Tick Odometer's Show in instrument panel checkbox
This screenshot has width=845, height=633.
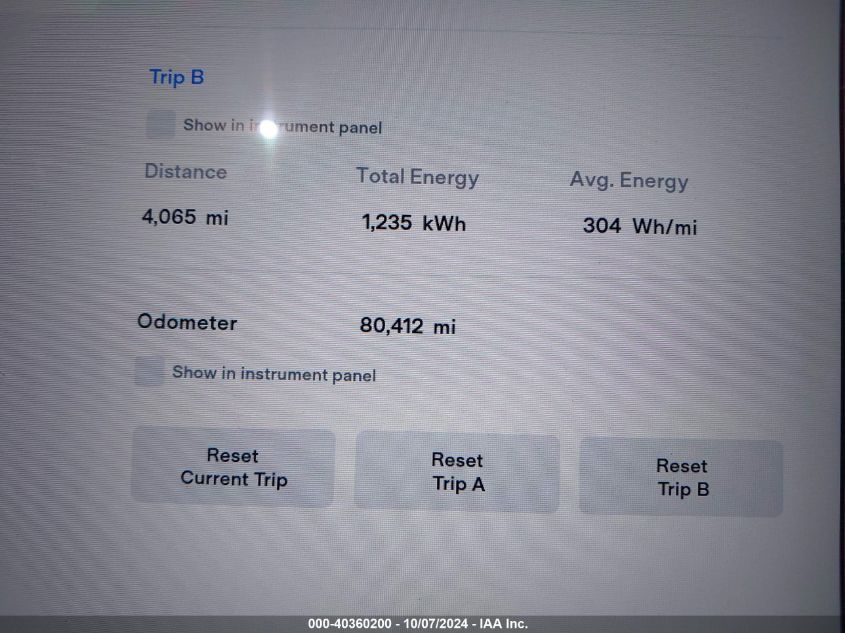click(149, 372)
